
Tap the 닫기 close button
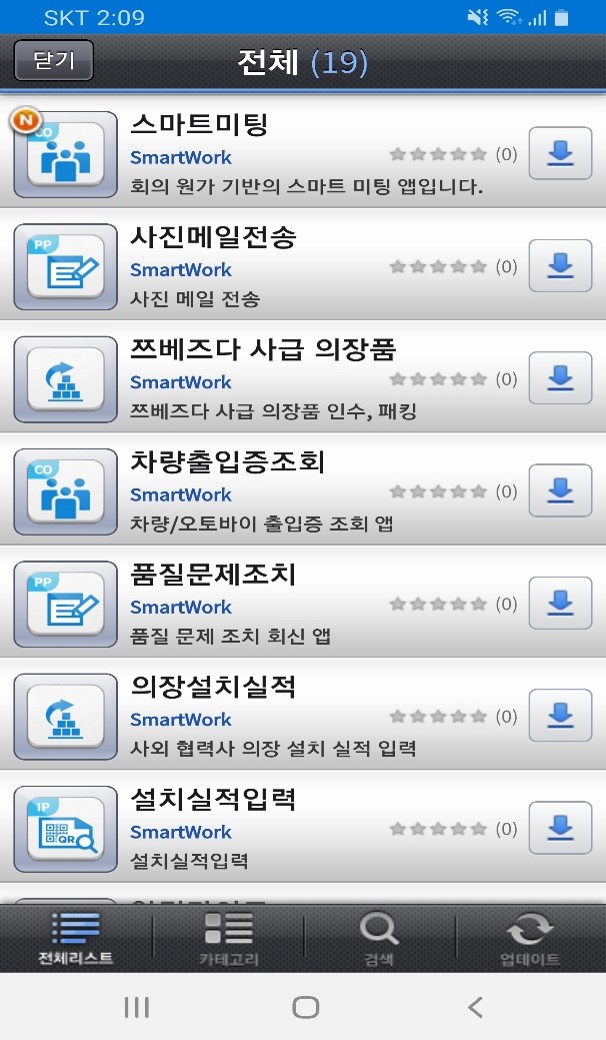pos(54,61)
